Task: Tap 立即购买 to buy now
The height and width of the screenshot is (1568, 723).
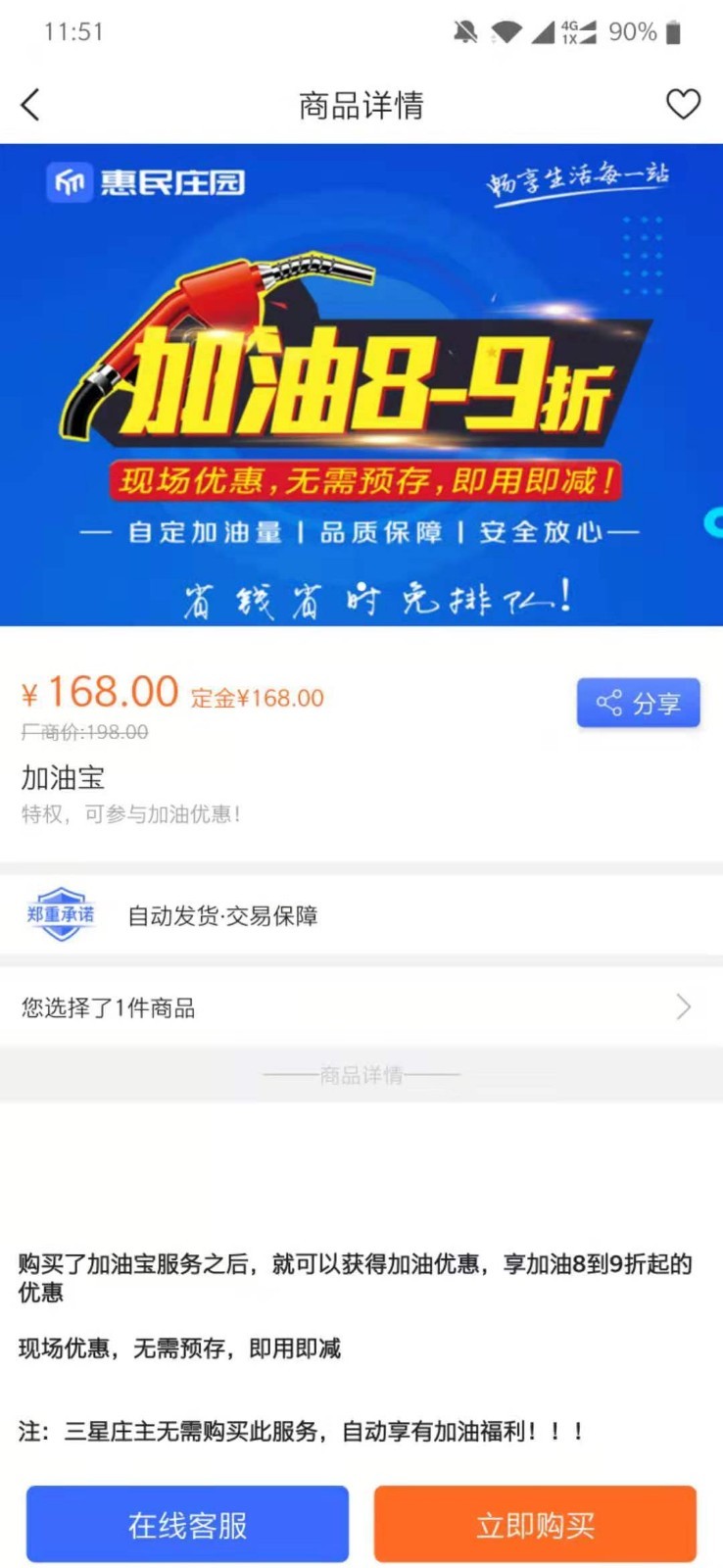Action: click(x=535, y=1524)
